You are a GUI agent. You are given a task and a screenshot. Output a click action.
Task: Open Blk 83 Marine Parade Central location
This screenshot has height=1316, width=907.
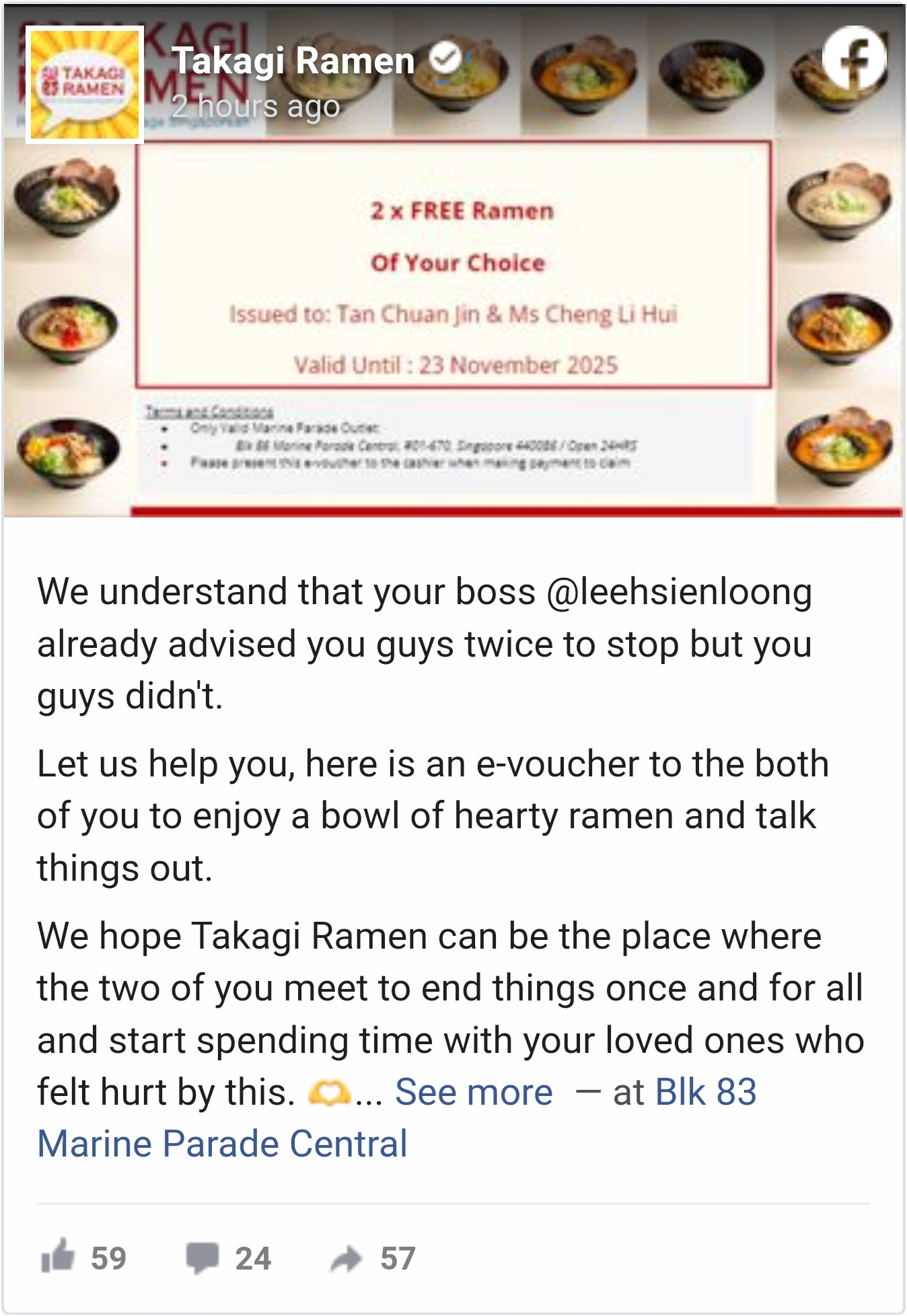222,1144
